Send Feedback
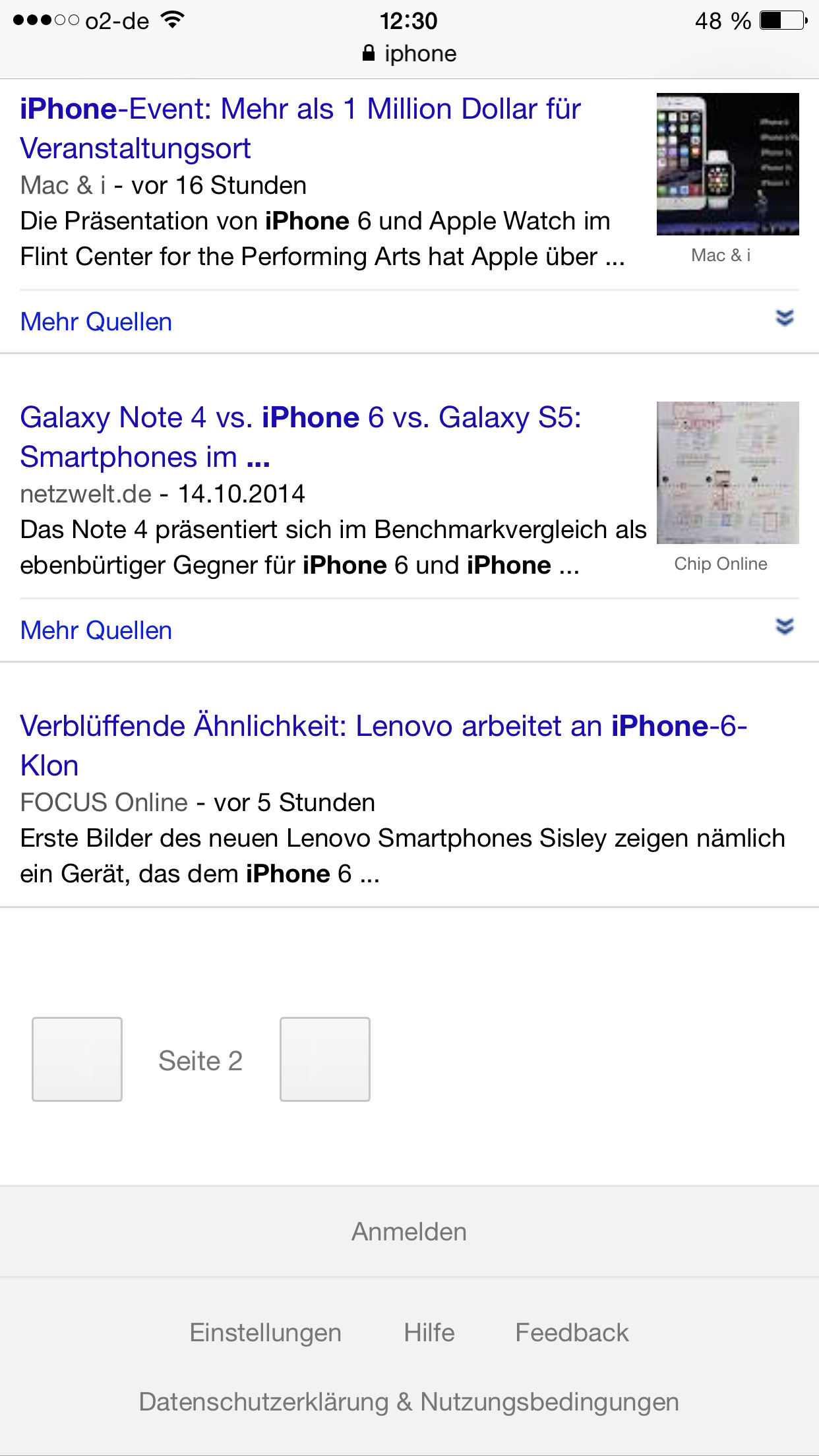 [x=572, y=1333]
